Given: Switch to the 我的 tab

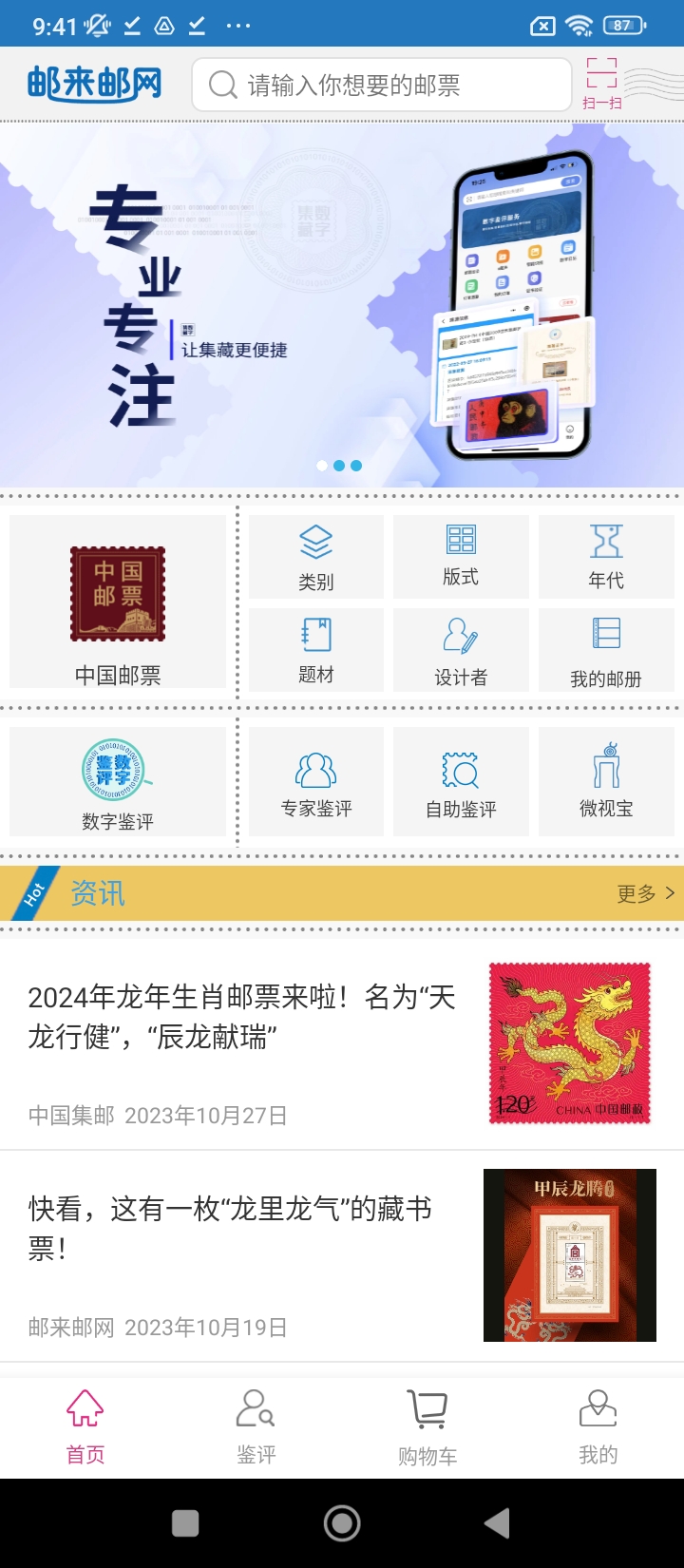Looking at the screenshot, I should (598, 1425).
